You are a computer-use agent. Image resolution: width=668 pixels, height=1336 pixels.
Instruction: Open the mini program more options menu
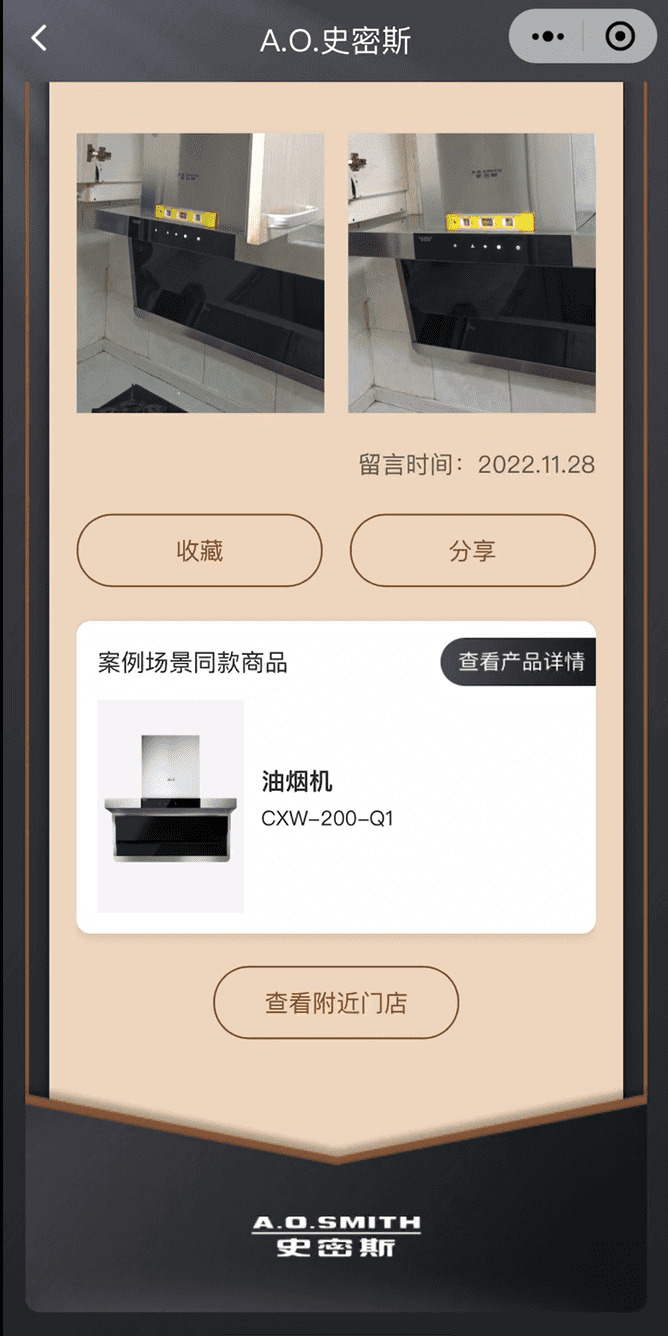[548, 38]
